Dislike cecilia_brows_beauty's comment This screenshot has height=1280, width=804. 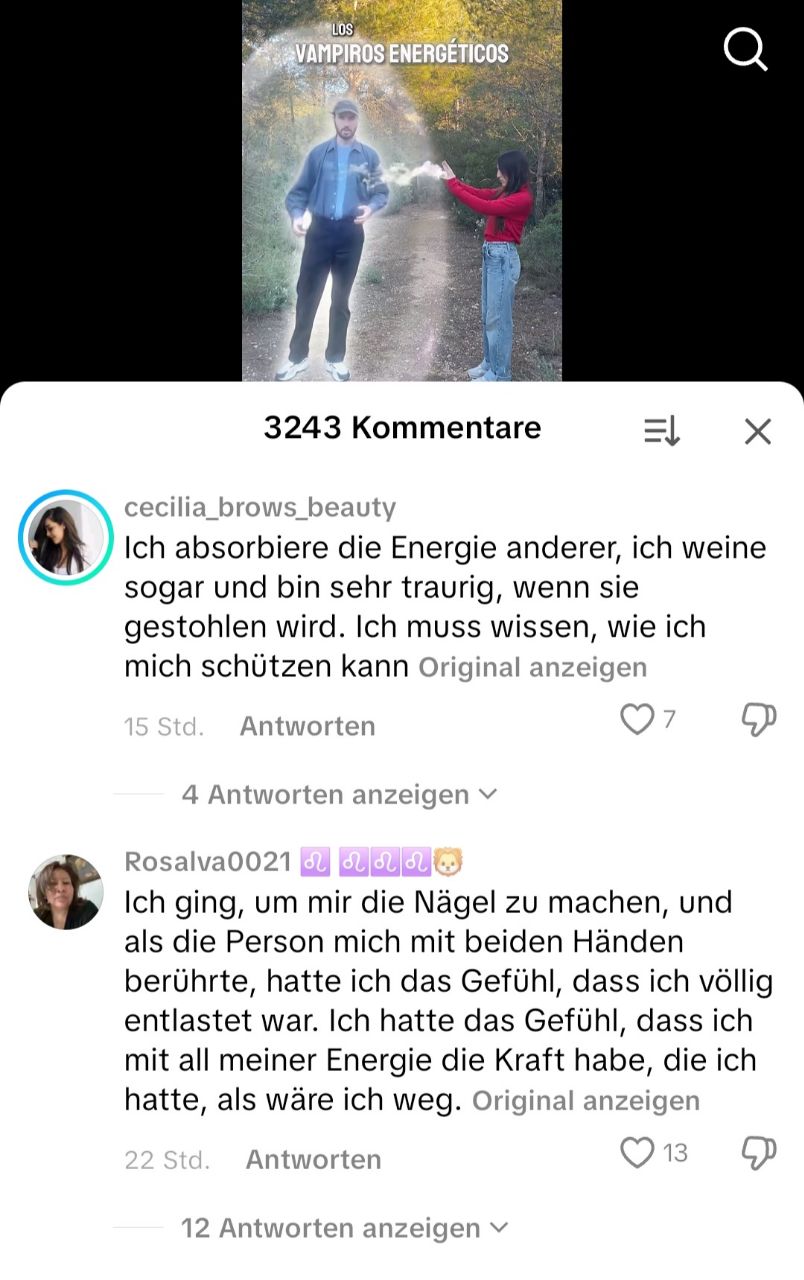pos(758,719)
